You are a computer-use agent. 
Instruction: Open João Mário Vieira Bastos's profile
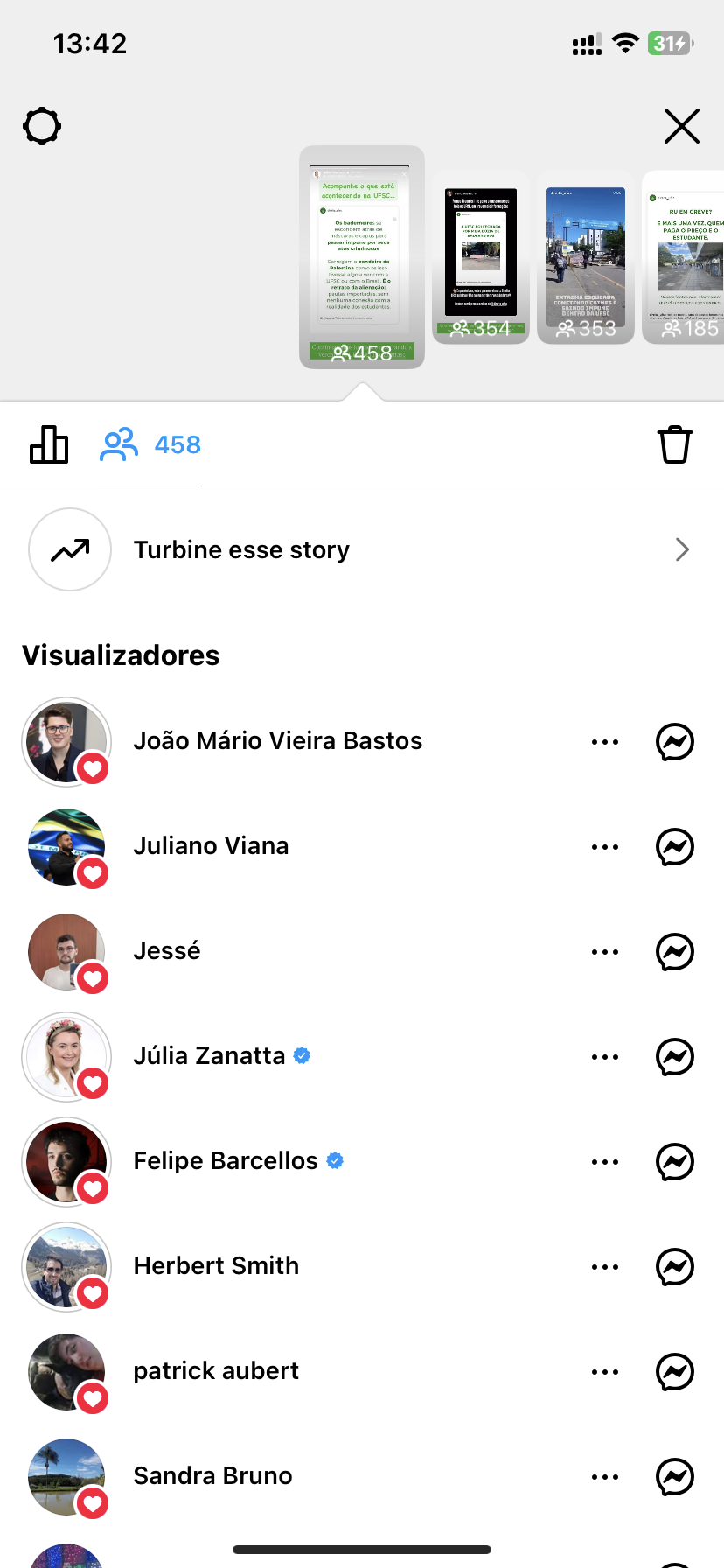pos(277,741)
